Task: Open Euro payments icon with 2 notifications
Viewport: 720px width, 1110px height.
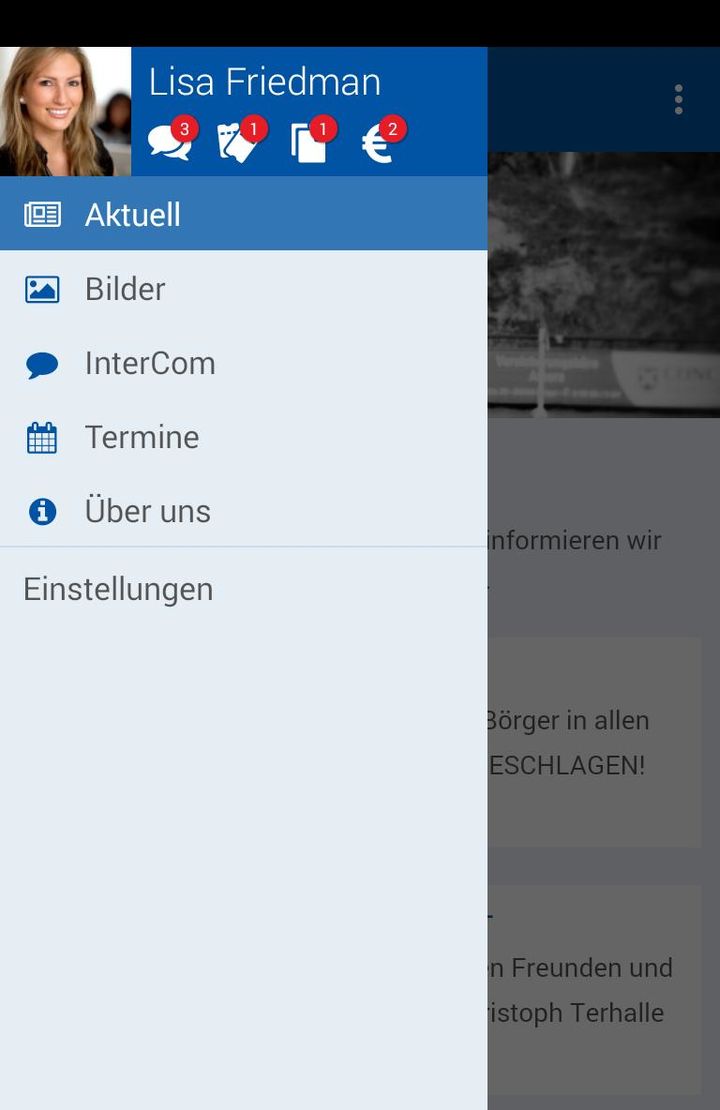Action: (x=378, y=142)
